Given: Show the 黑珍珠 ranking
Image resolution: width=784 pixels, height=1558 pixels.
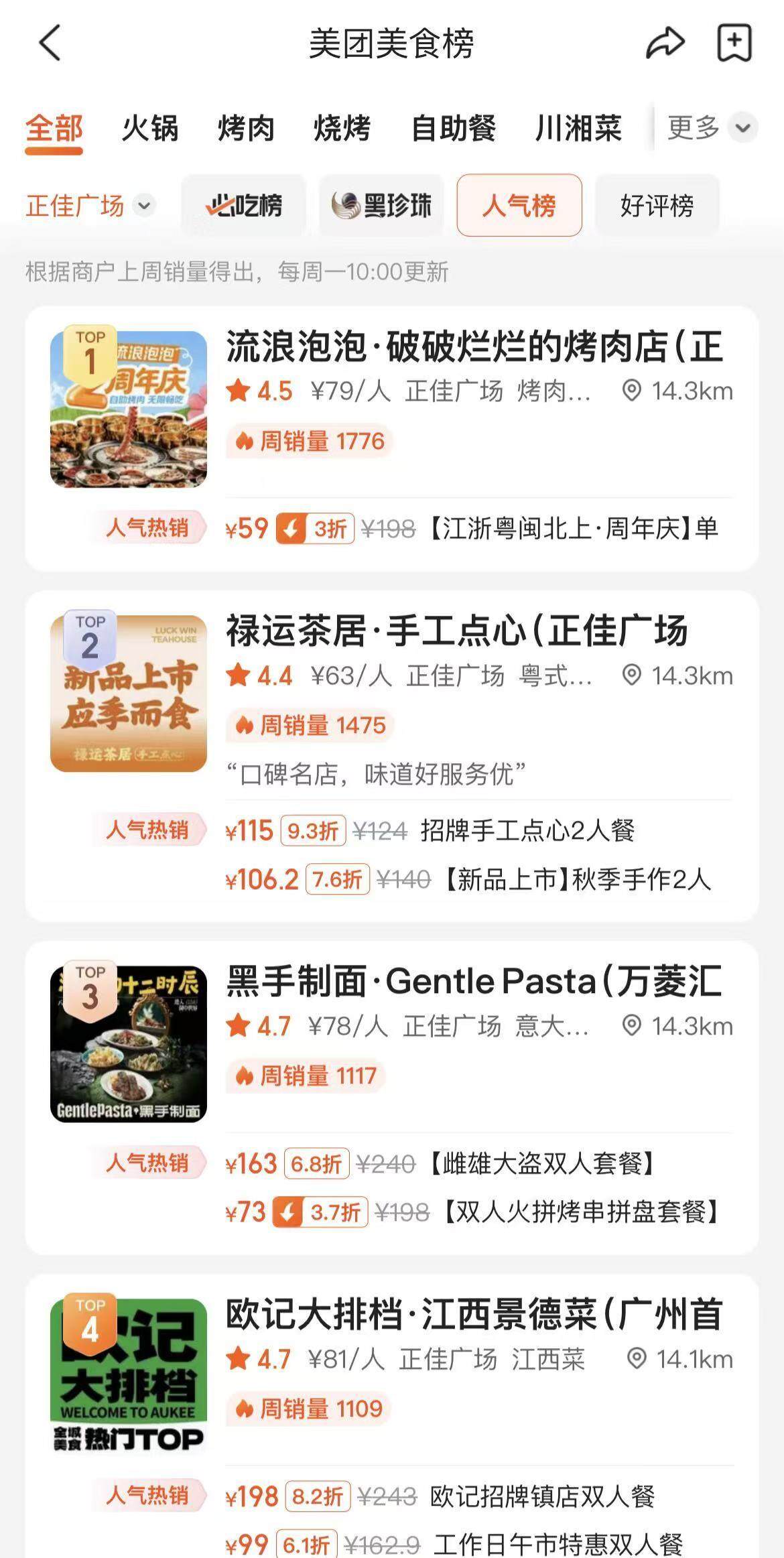Looking at the screenshot, I should [381, 206].
